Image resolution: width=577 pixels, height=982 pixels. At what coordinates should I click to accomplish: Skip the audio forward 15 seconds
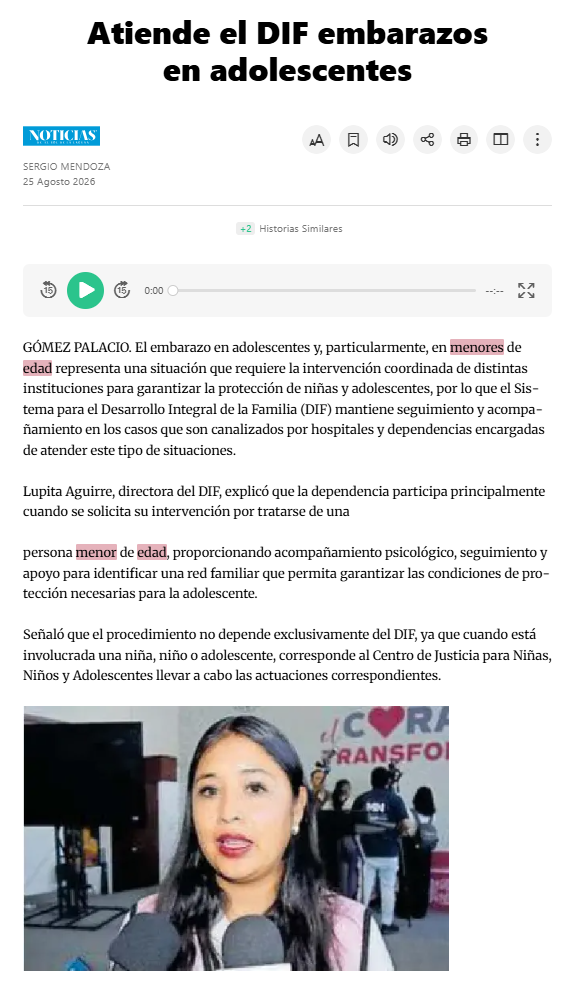tap(122, 290)
